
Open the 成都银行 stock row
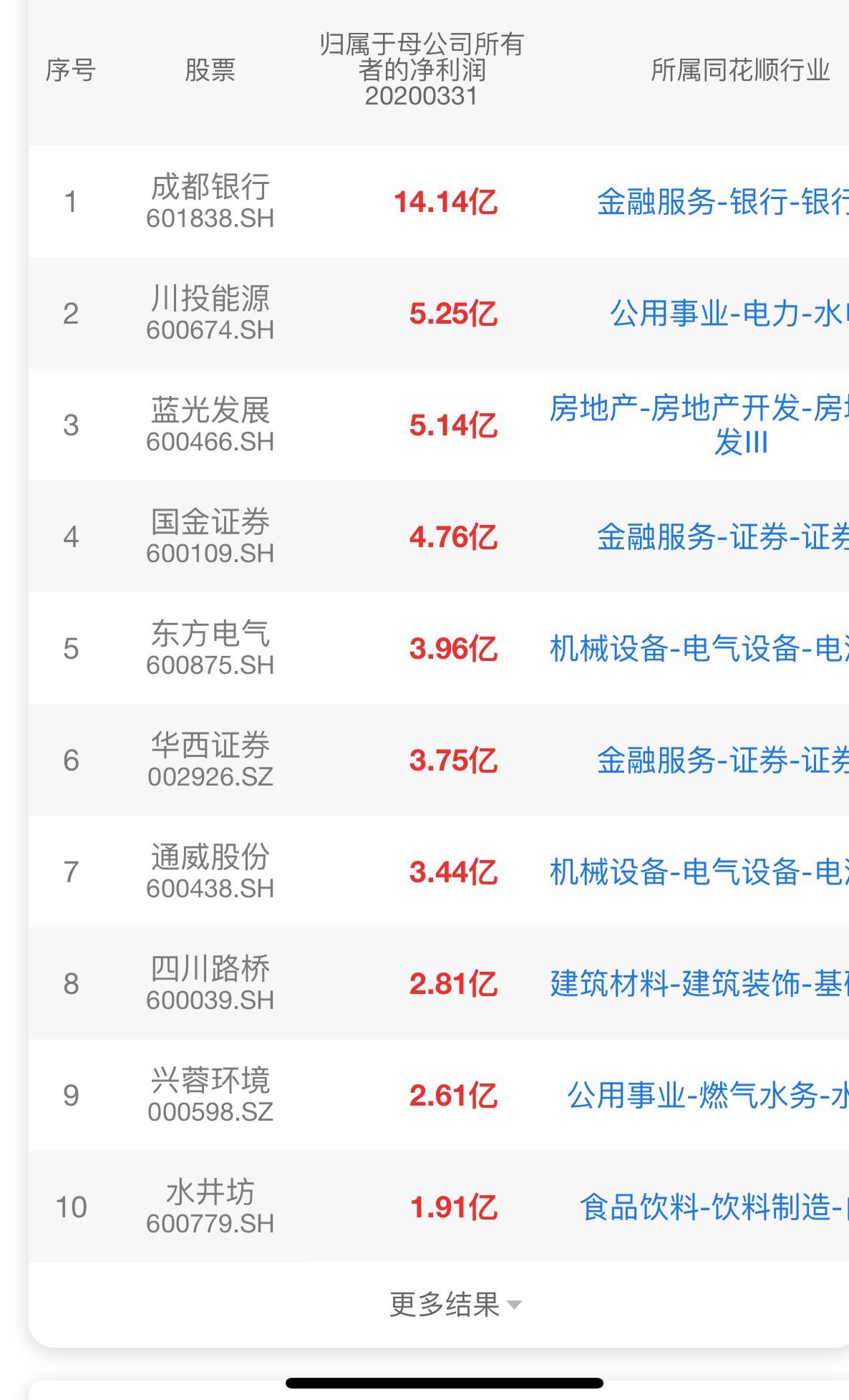pyautogui.click(x=439, y=201)
